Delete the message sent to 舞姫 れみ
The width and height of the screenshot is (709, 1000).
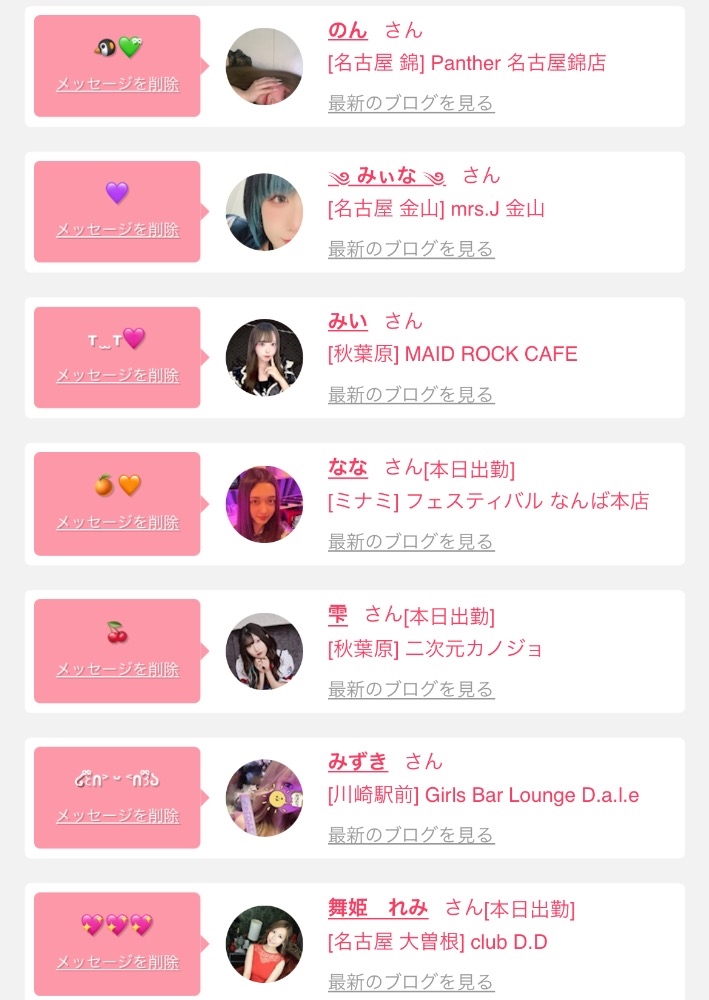118,962
